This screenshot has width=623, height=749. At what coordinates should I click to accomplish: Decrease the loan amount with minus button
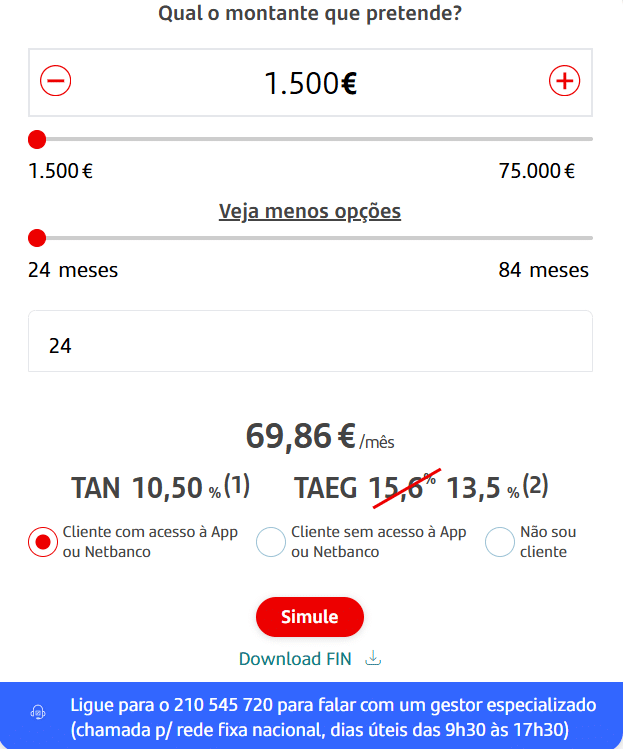[56, 81]
